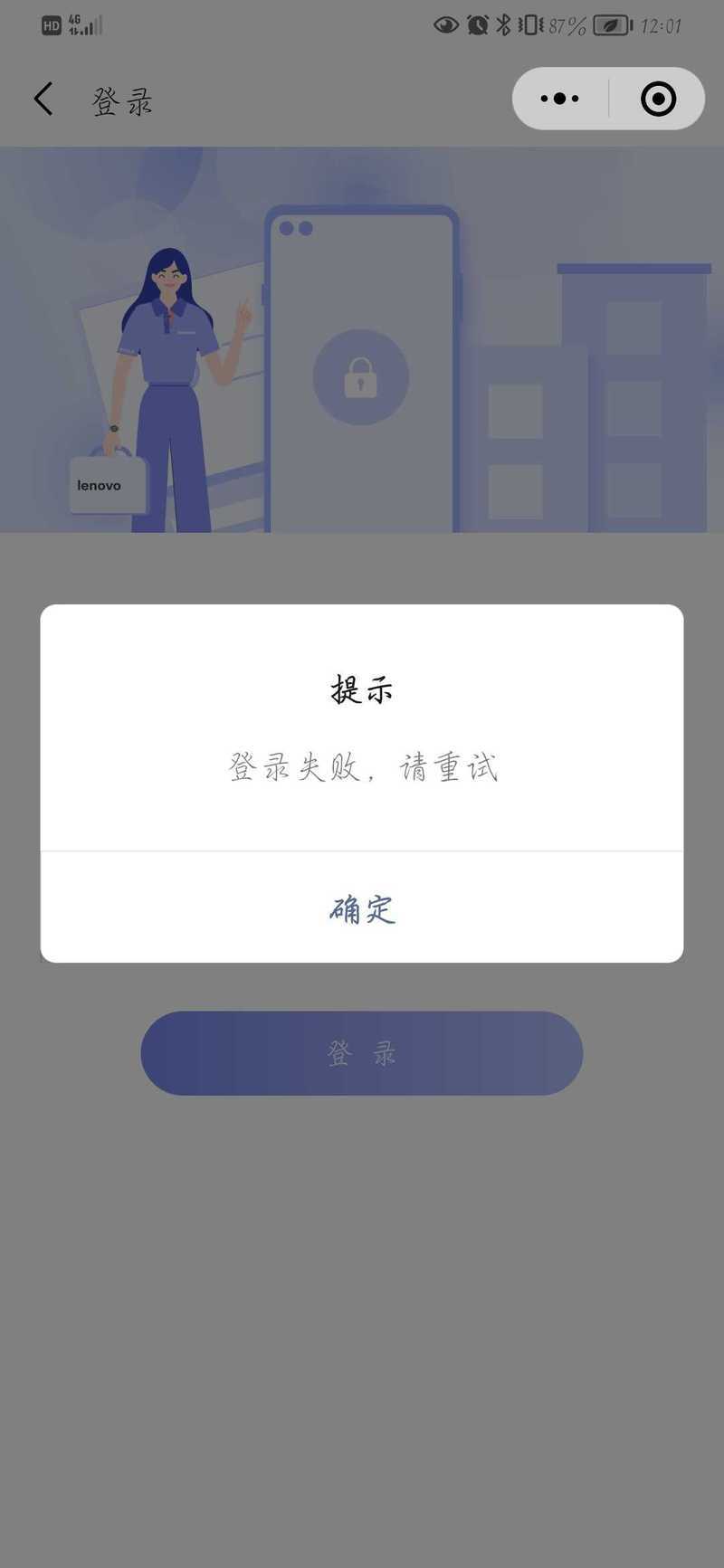Viewport: 724px width, 1568px height.
Task: Go back from the 登录 page
Action: [43, 99]
